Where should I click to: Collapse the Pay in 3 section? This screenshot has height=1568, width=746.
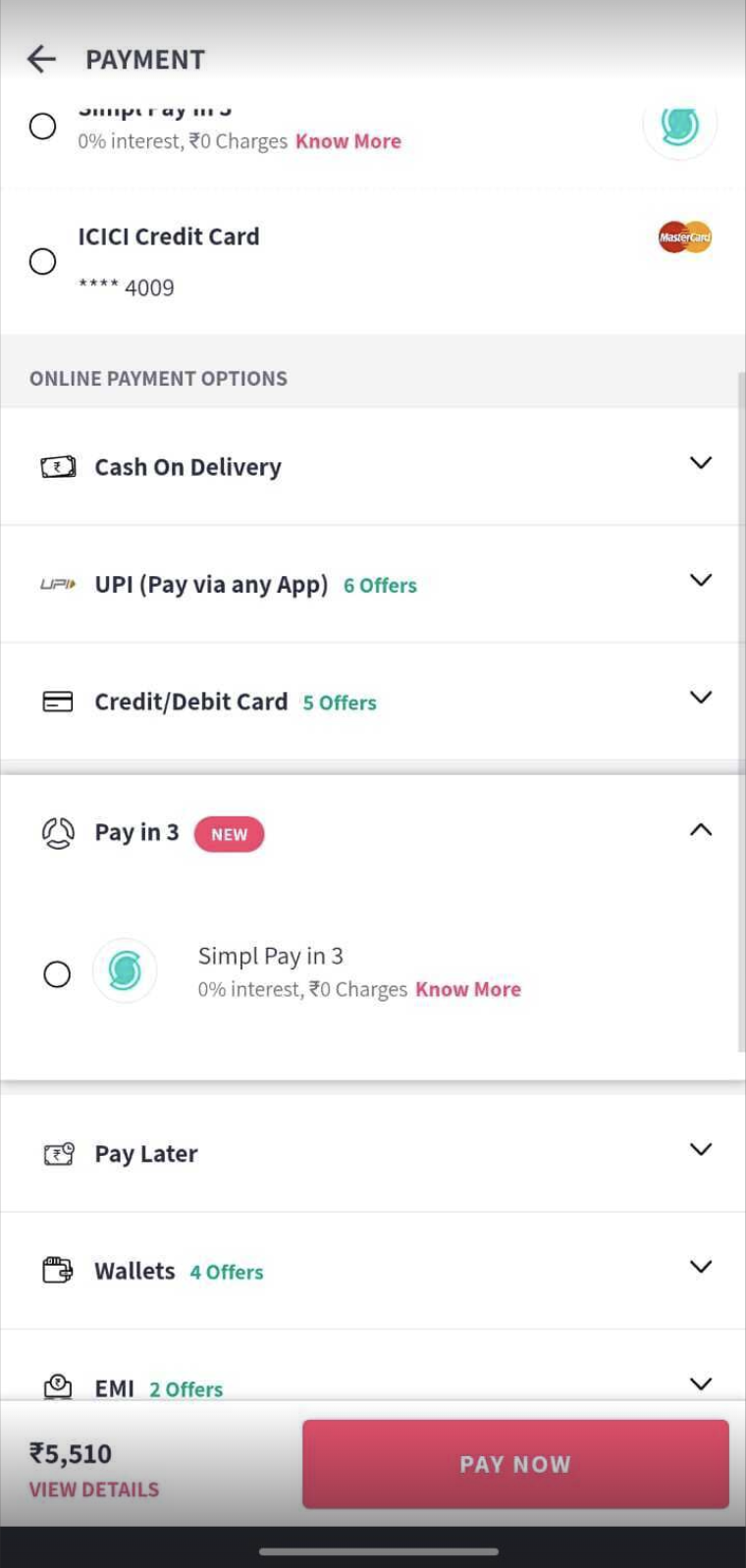700,830
